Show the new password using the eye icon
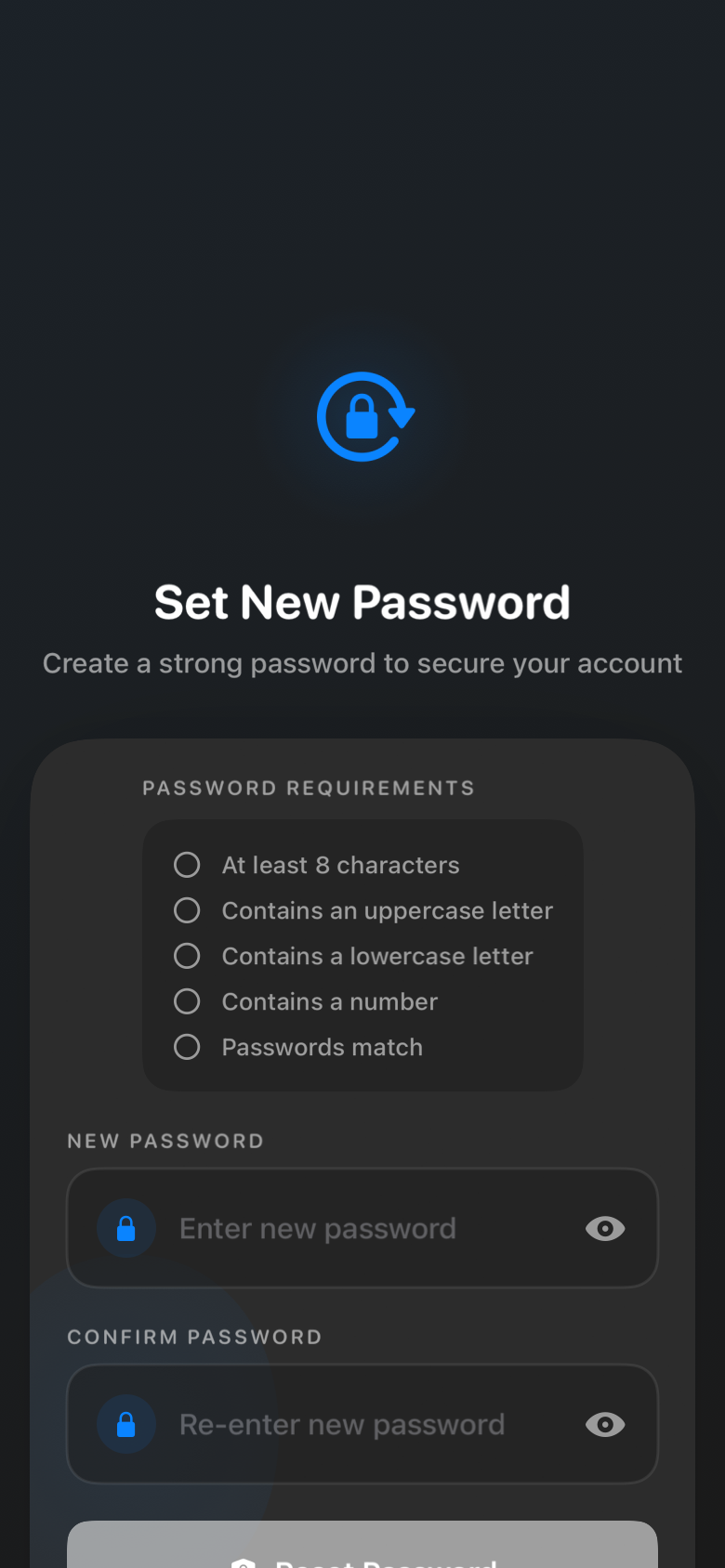The height and width of the screenshot is (1568, 725). (x=605, y=1228)
